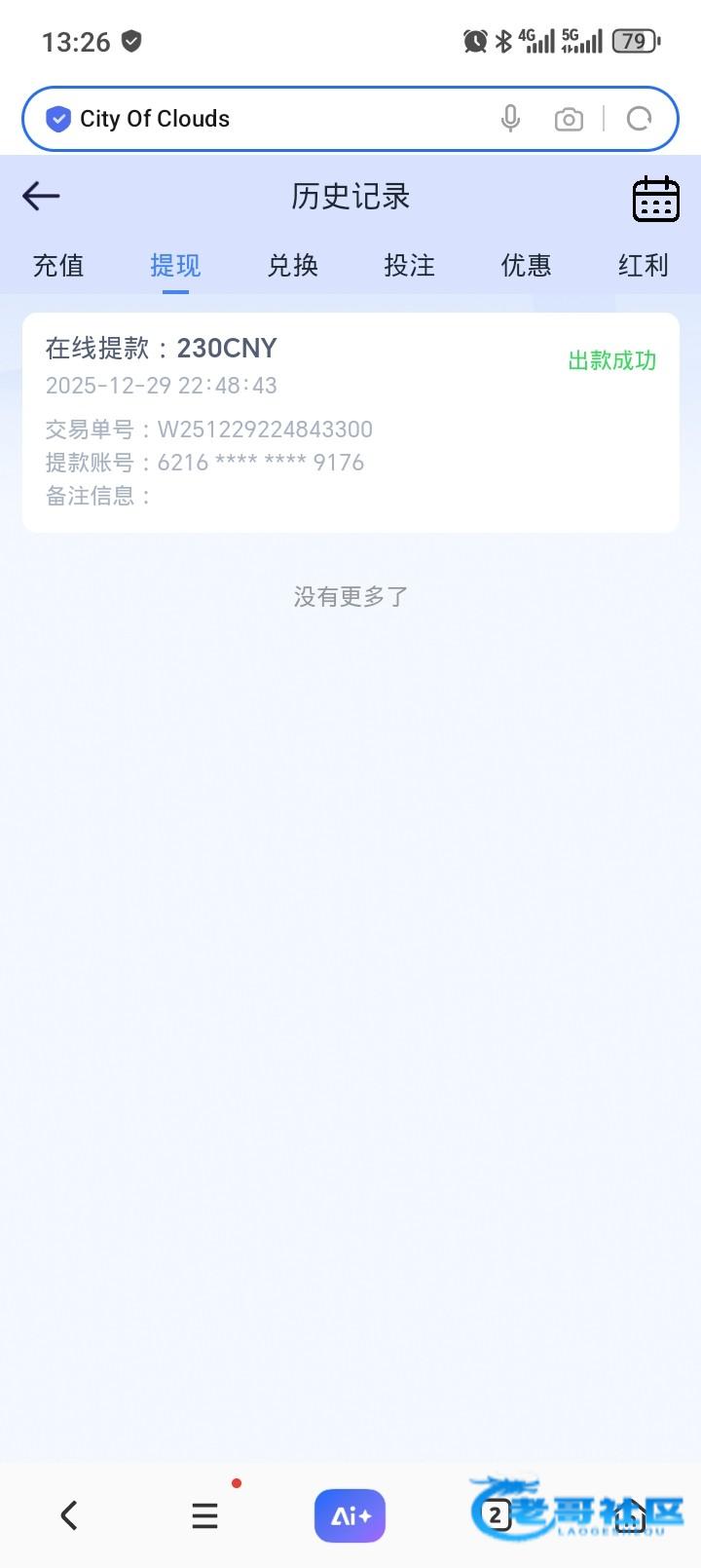This screenshot has height=1568, width=701.
Task: Open the browser menu in the bottom bar
Action: coord(204,1515)
